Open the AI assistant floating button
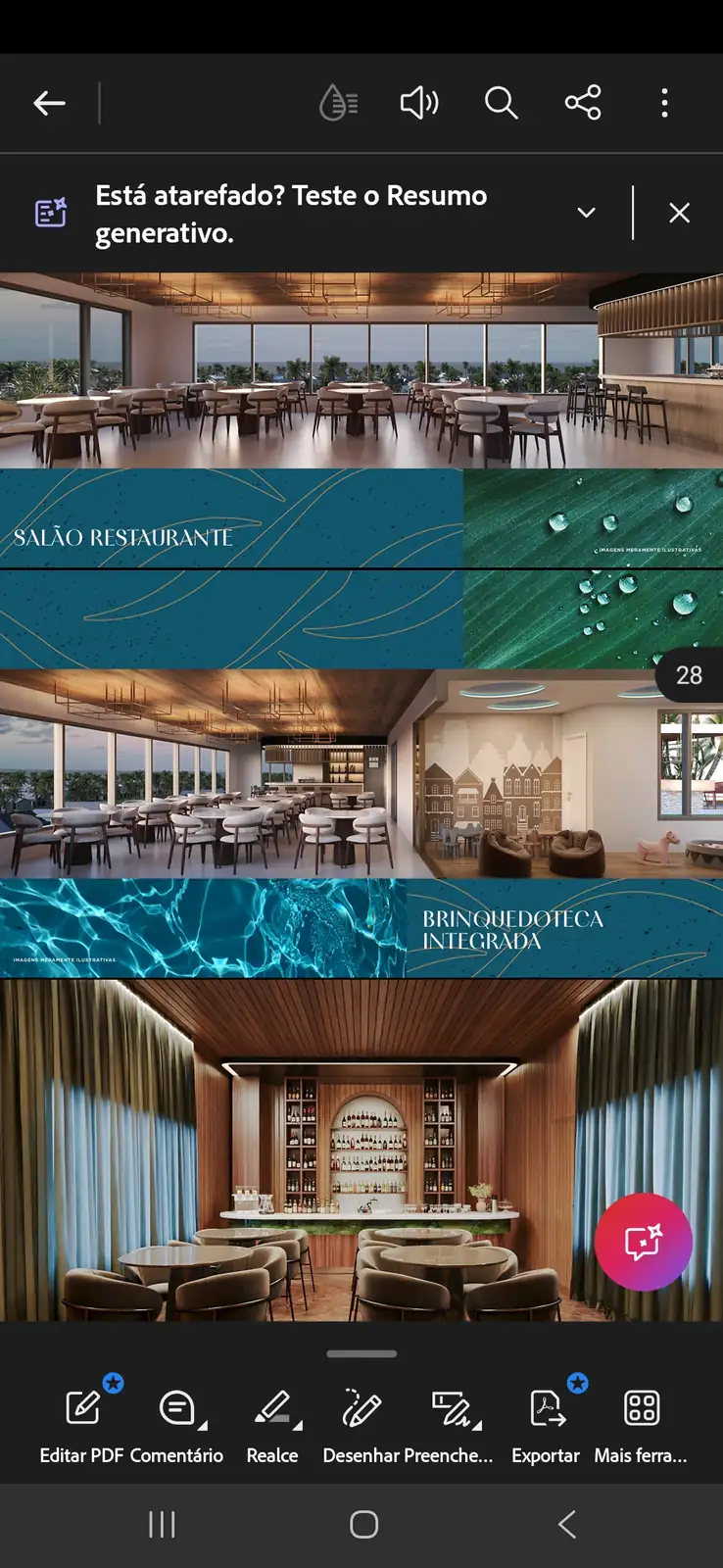Viewport: 723px width, 1568px height. point(643,1242)
